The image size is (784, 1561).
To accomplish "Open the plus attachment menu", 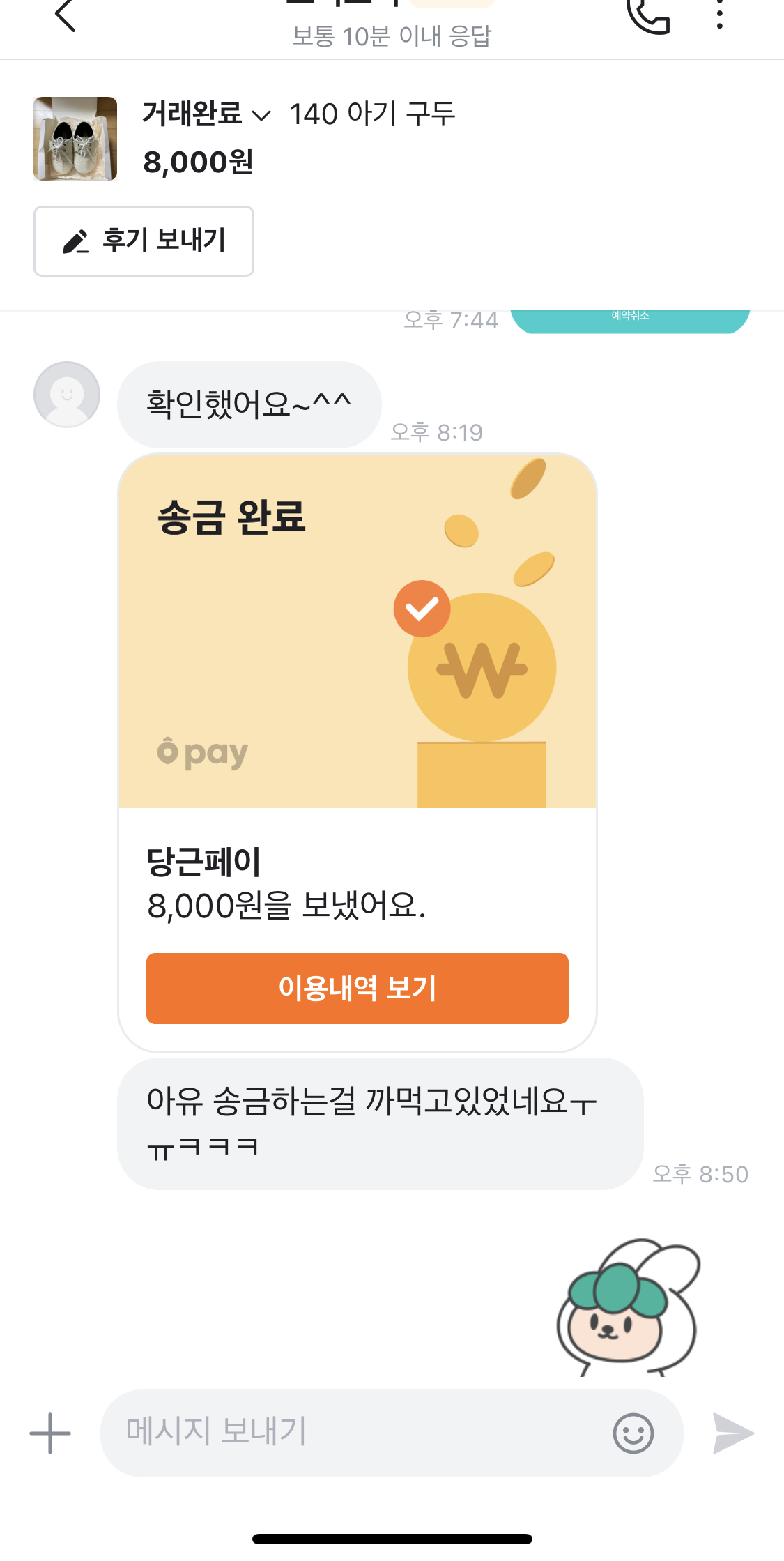I will (x=50, y=1433).
